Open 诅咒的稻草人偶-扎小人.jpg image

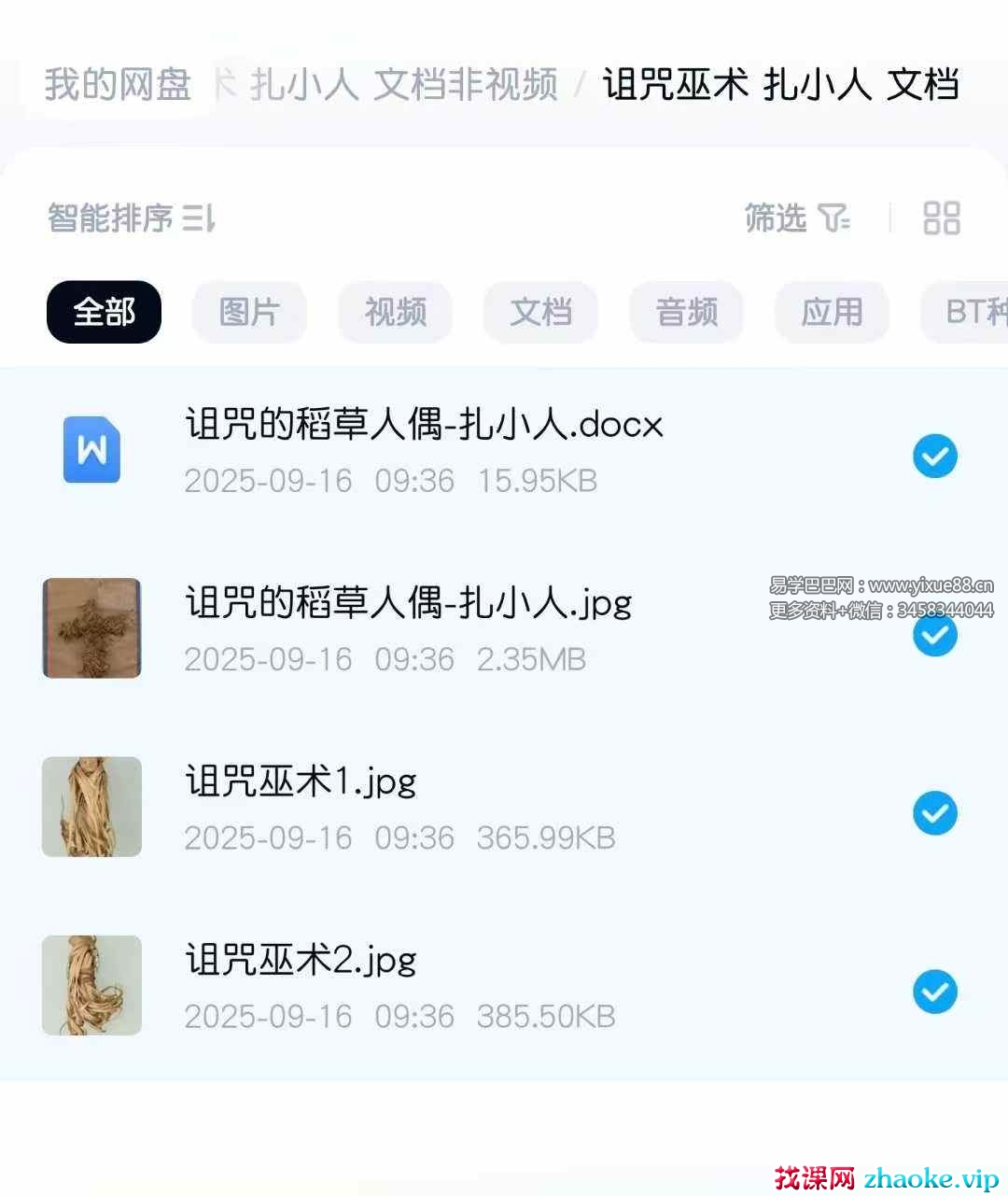[x=408, y=604]
